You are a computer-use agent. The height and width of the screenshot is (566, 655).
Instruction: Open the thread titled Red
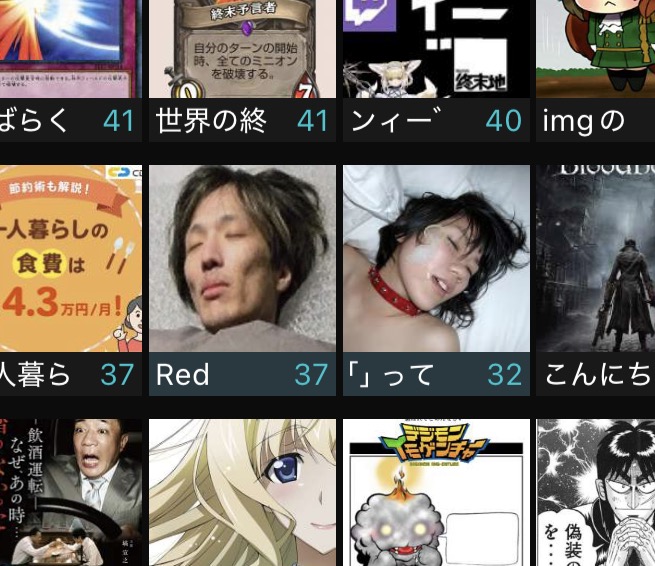point(242,270)
